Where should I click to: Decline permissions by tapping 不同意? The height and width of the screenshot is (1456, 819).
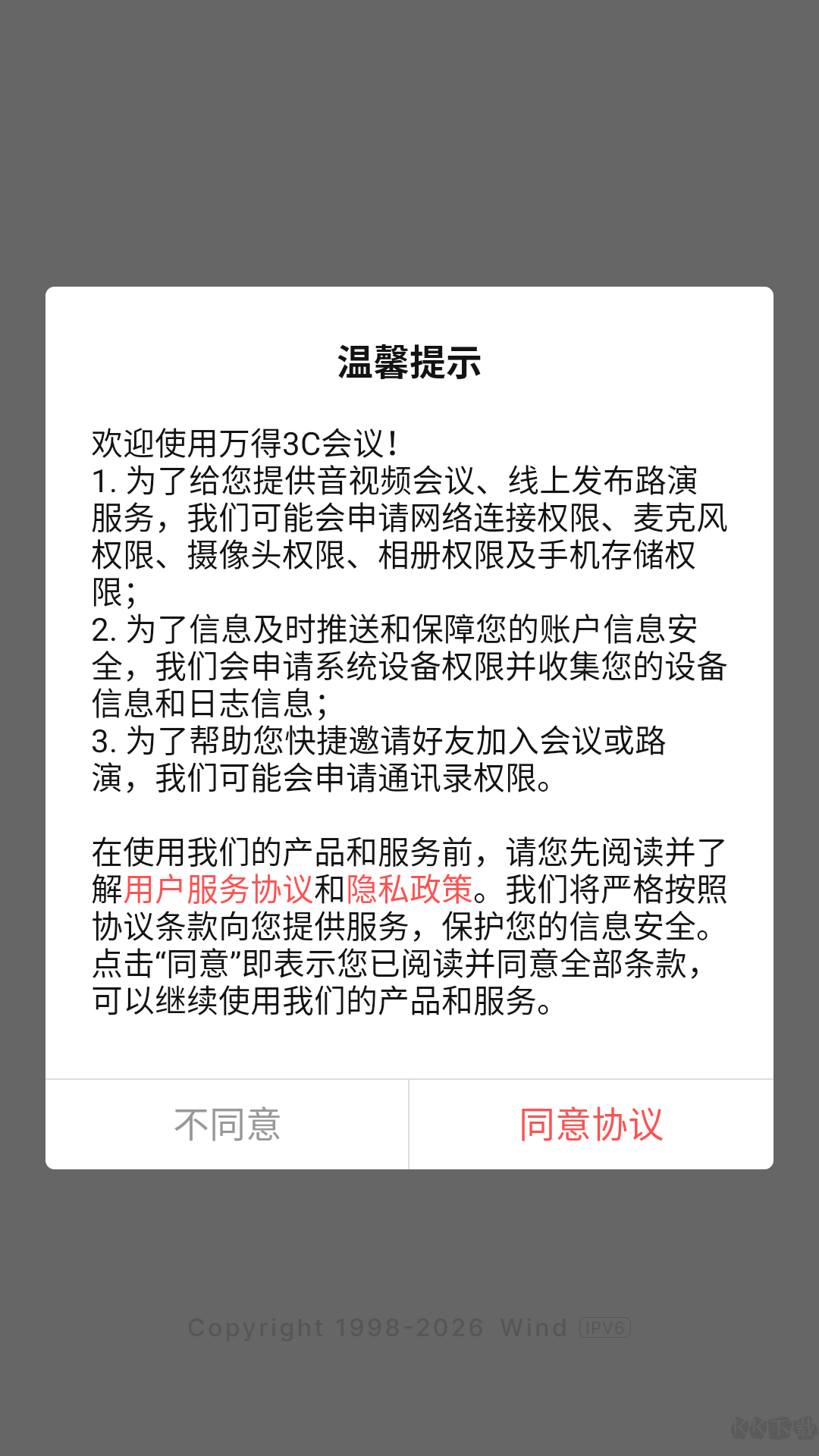coord(227,1125)
